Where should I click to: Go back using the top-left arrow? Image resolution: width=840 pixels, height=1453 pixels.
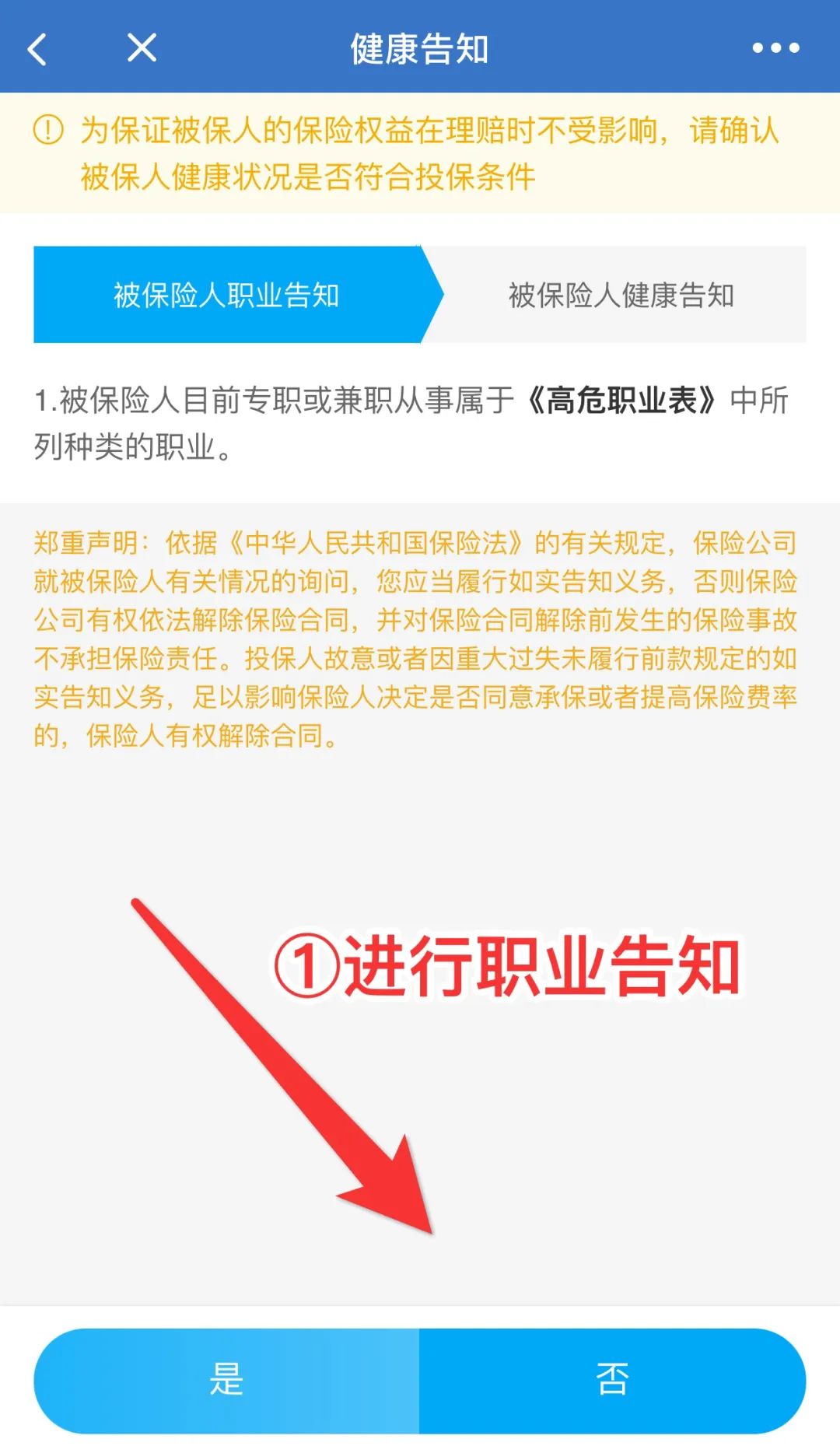tap(37, 49)
